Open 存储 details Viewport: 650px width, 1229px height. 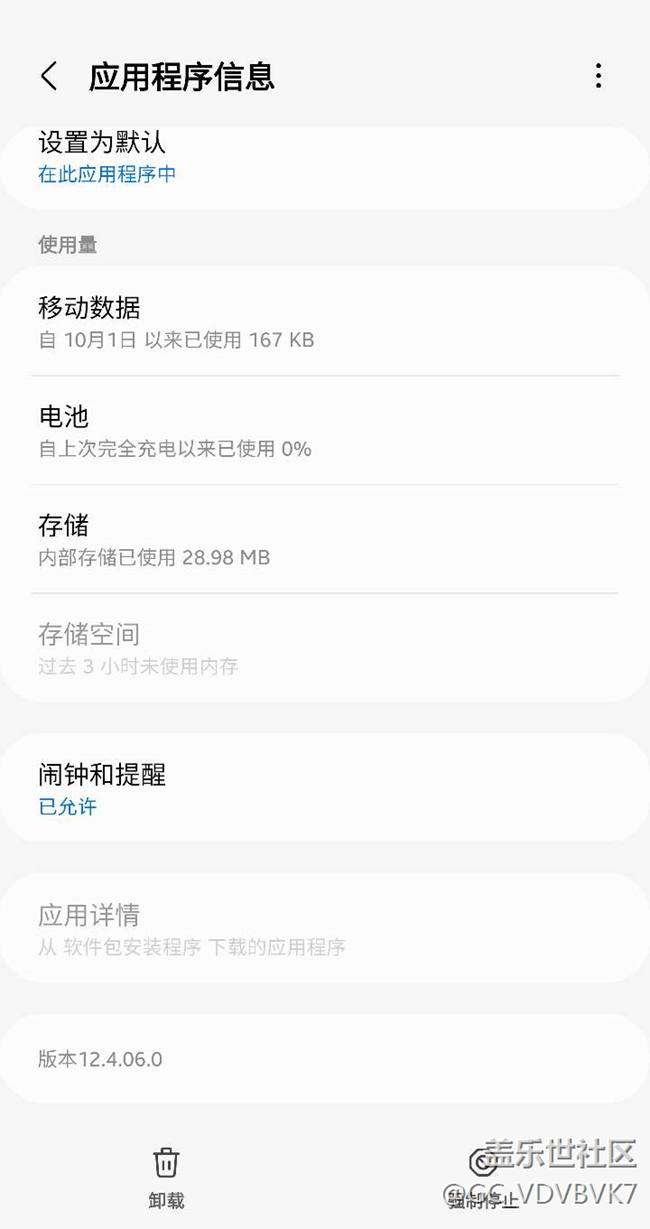[x=324, y=539]
